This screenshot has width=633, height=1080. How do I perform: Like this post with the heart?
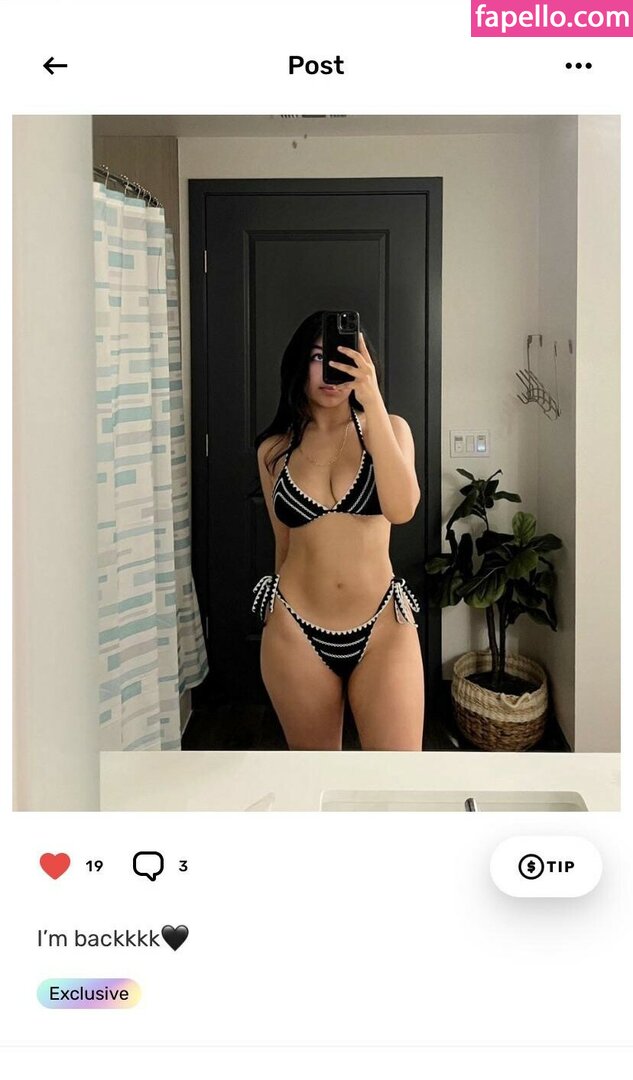click(x=55, y=866)
